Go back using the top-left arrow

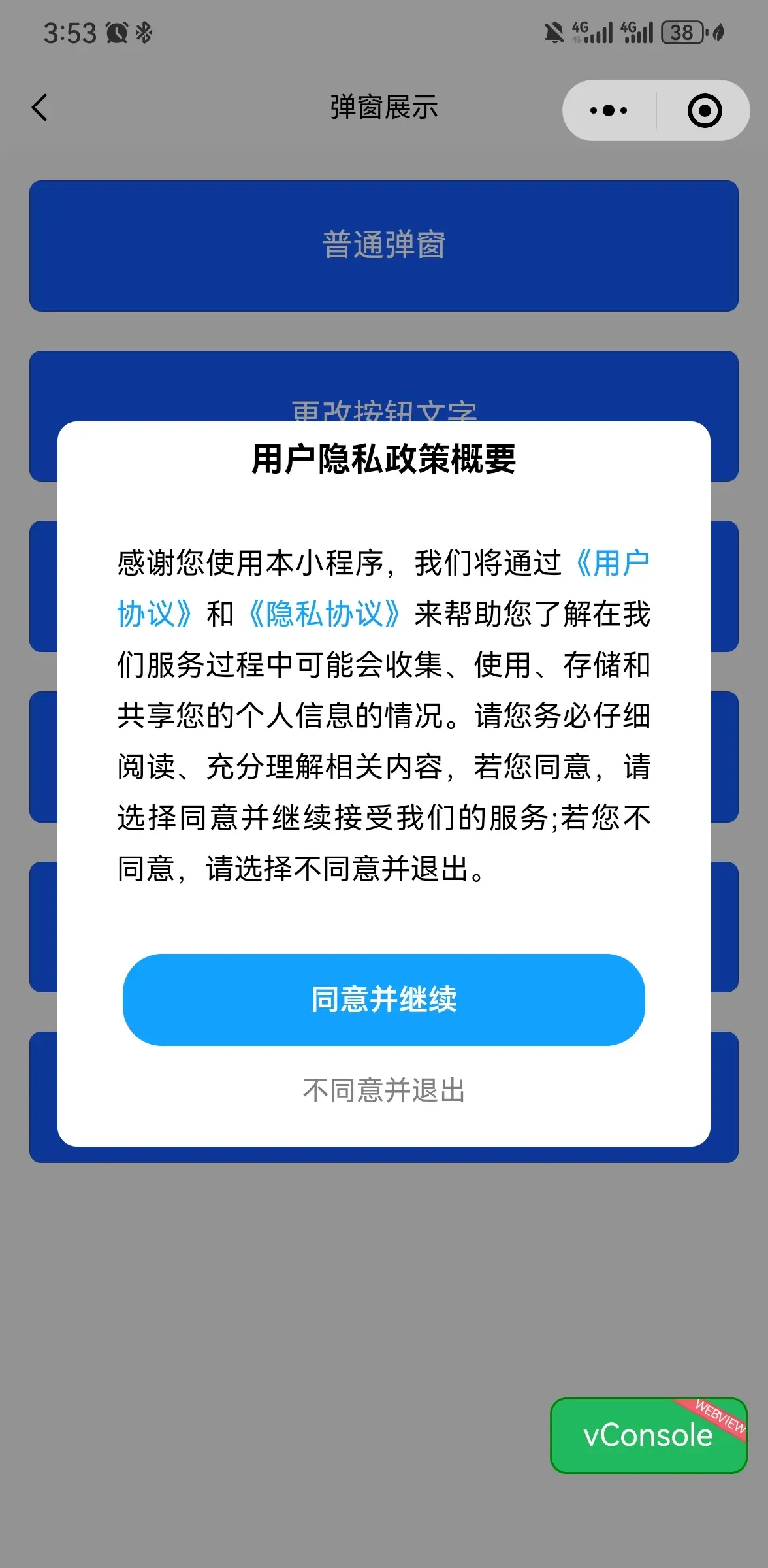click(x=40, y=108)
